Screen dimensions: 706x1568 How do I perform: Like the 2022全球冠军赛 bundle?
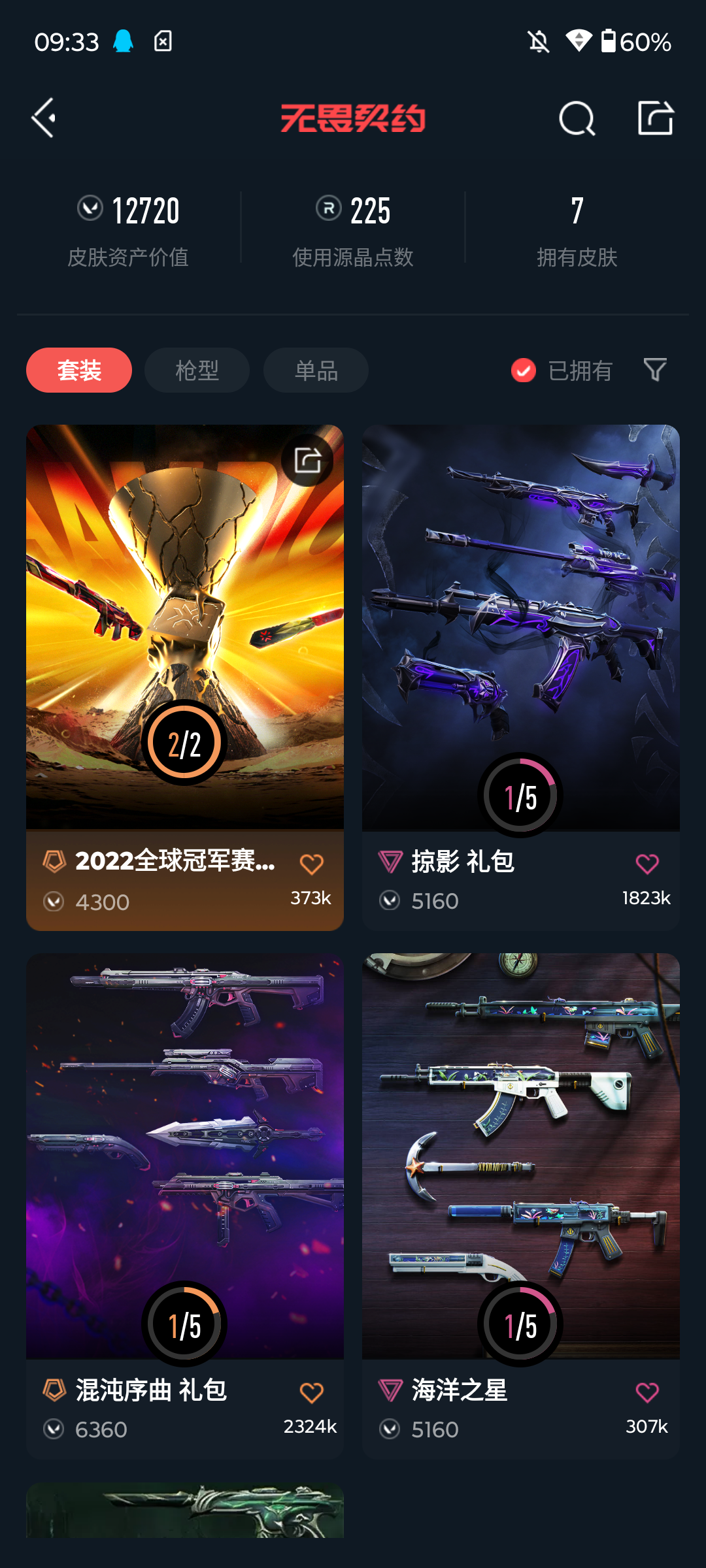312,864
